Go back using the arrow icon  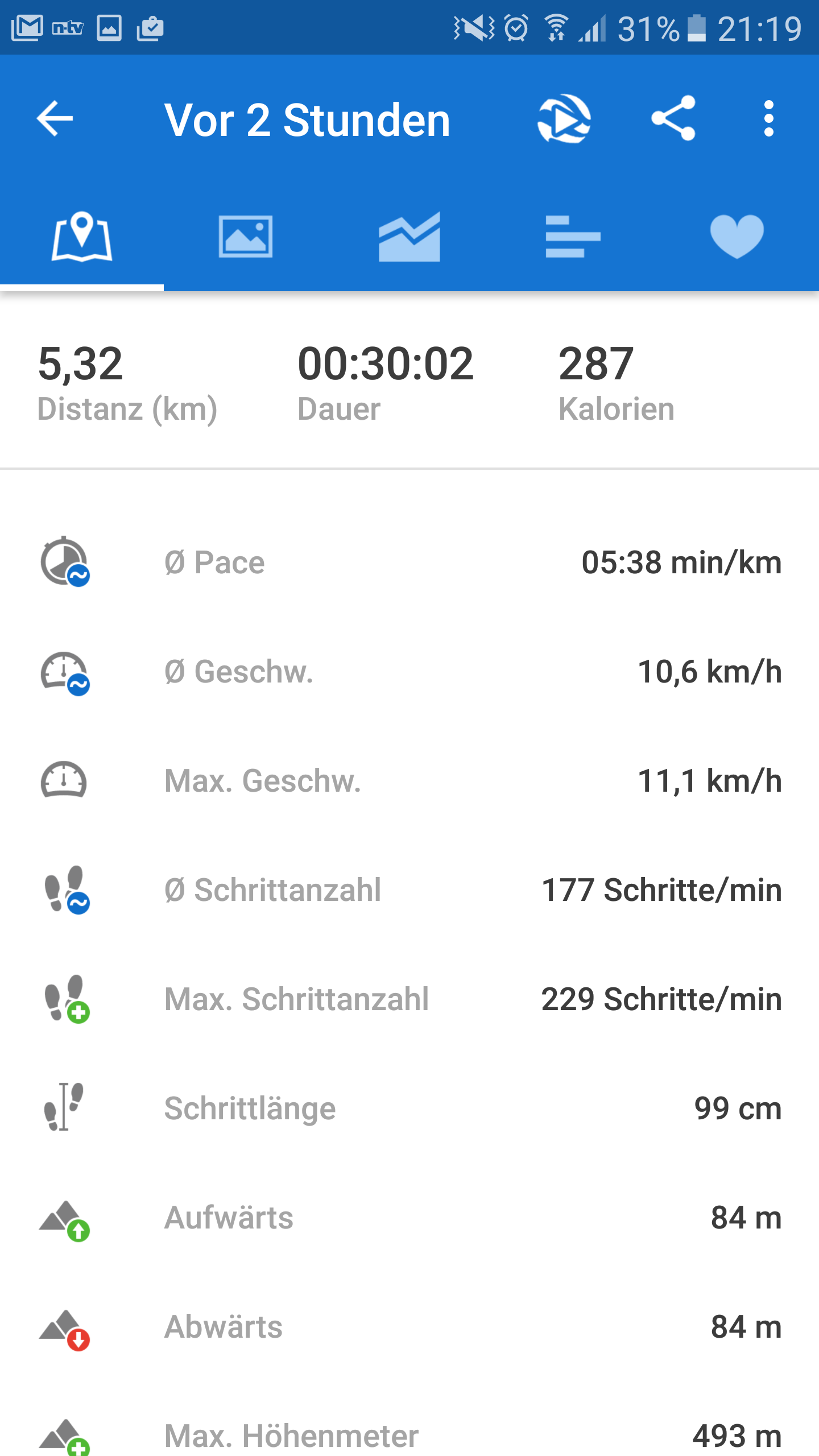click(x=55, y=118)
